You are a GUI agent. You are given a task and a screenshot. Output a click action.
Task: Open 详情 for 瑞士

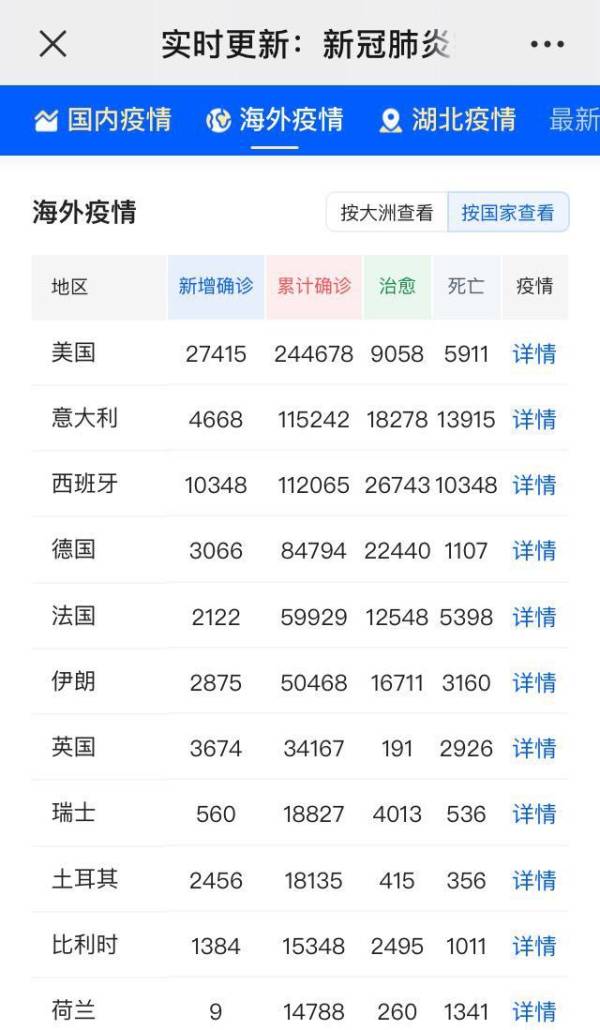pyautogui.click(x=534, y=814)
